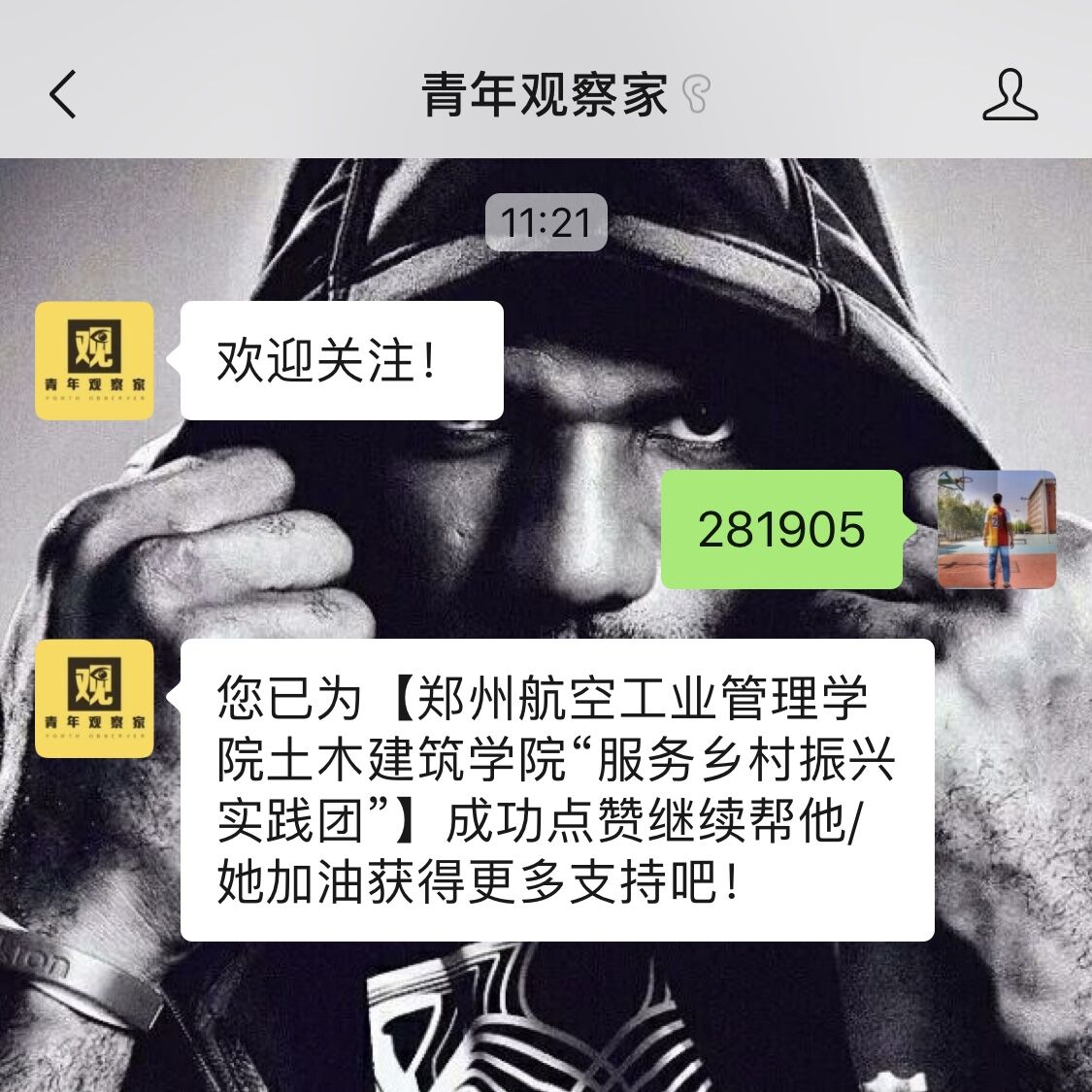Open my avatar next to 281905
This screenshot has width=1092, height=1092.
996,529
